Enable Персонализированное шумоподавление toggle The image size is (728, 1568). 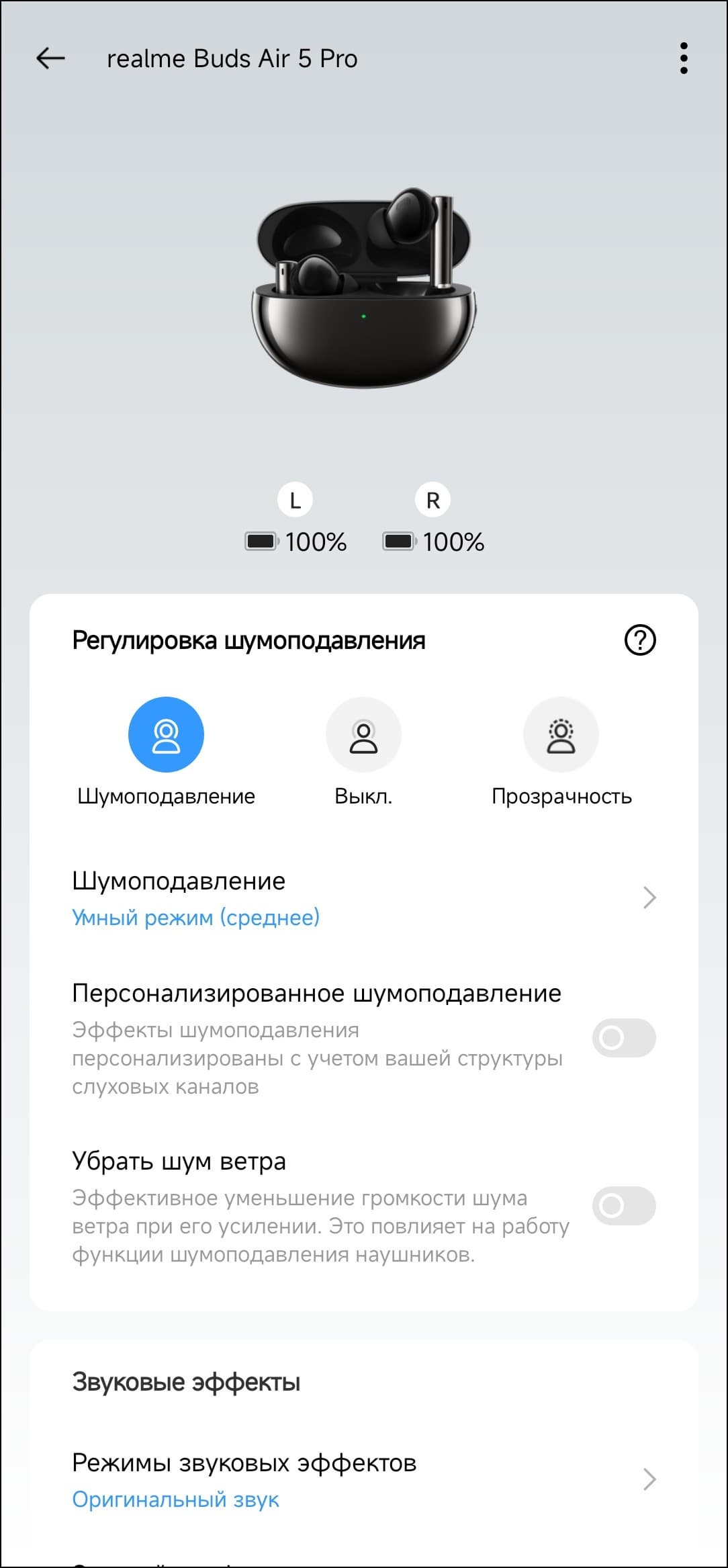pyautogui.click(x=623, y=1038)
